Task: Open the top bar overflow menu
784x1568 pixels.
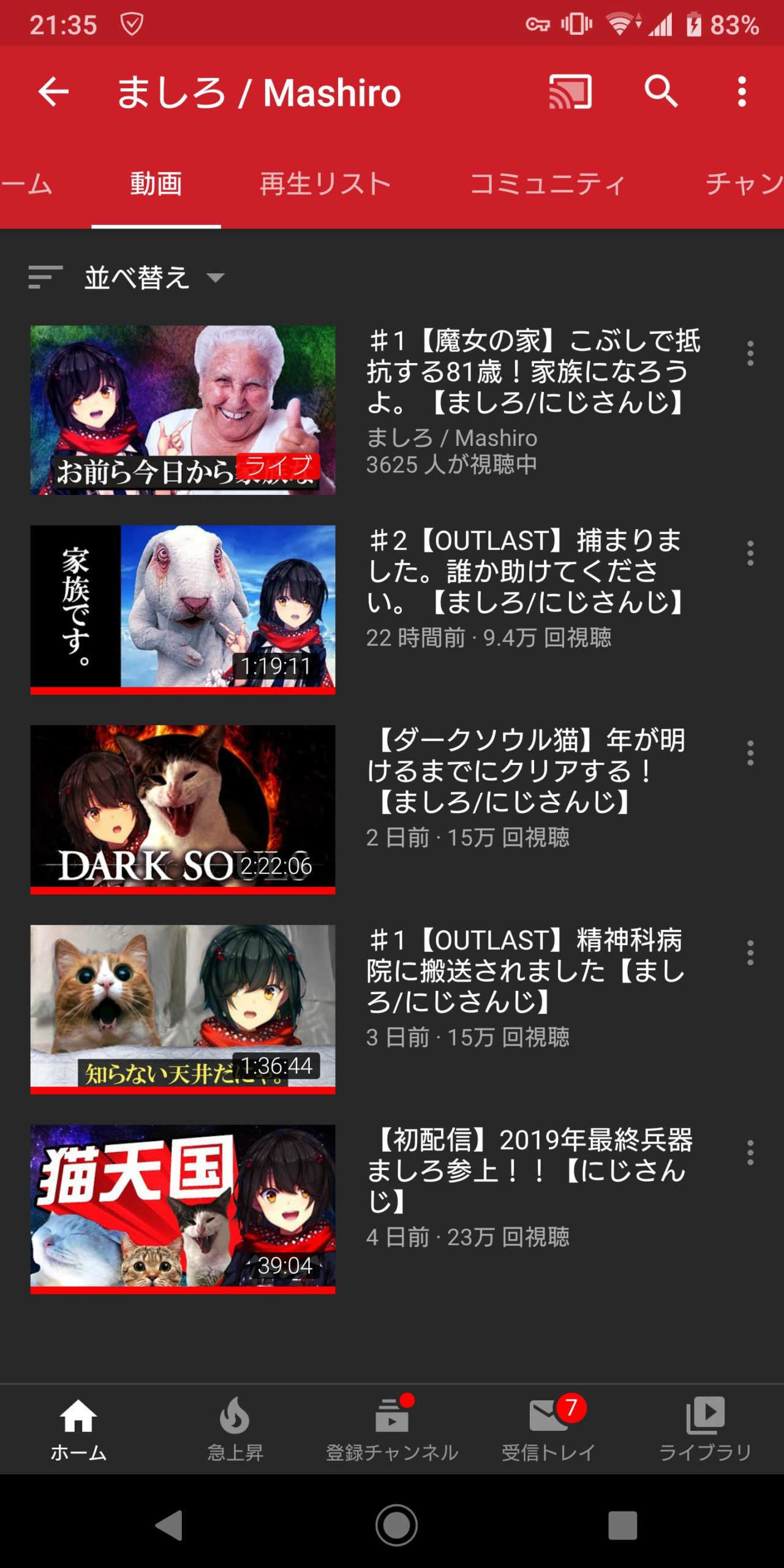Action: coord(742,92)
